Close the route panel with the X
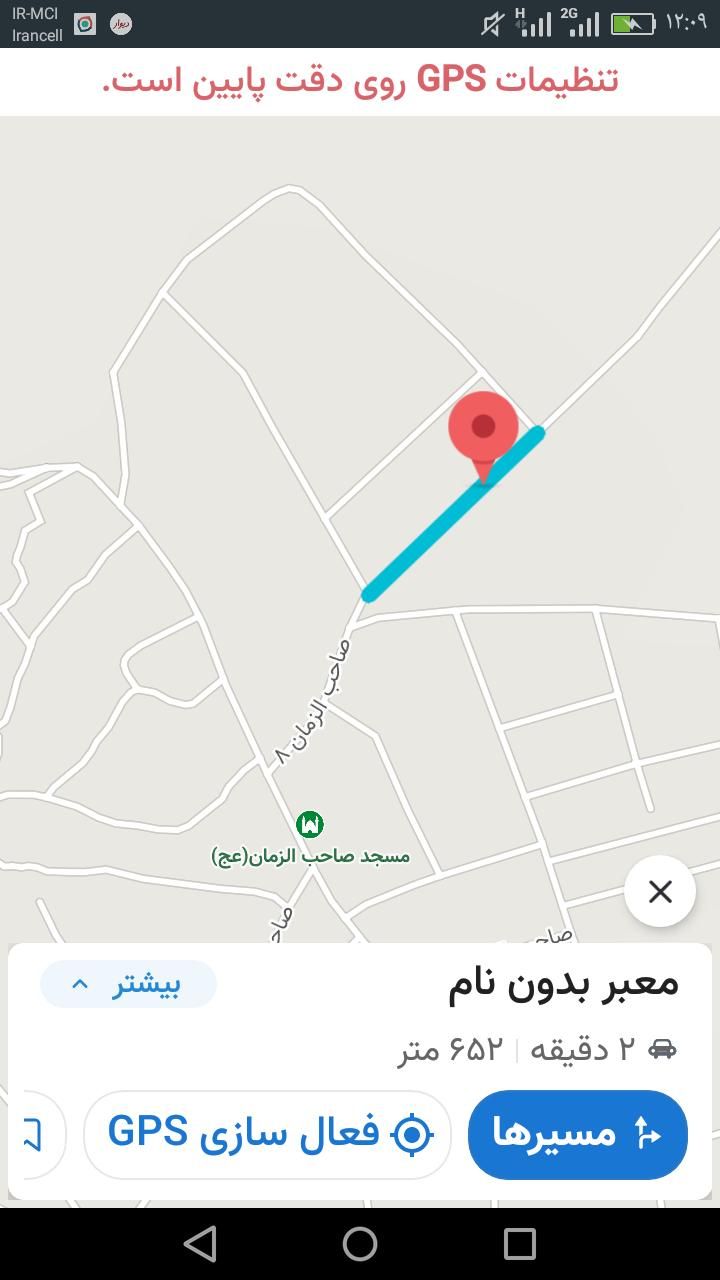Image resolution: width=720 pixels, height=1280 pixels. click(660, 891)
